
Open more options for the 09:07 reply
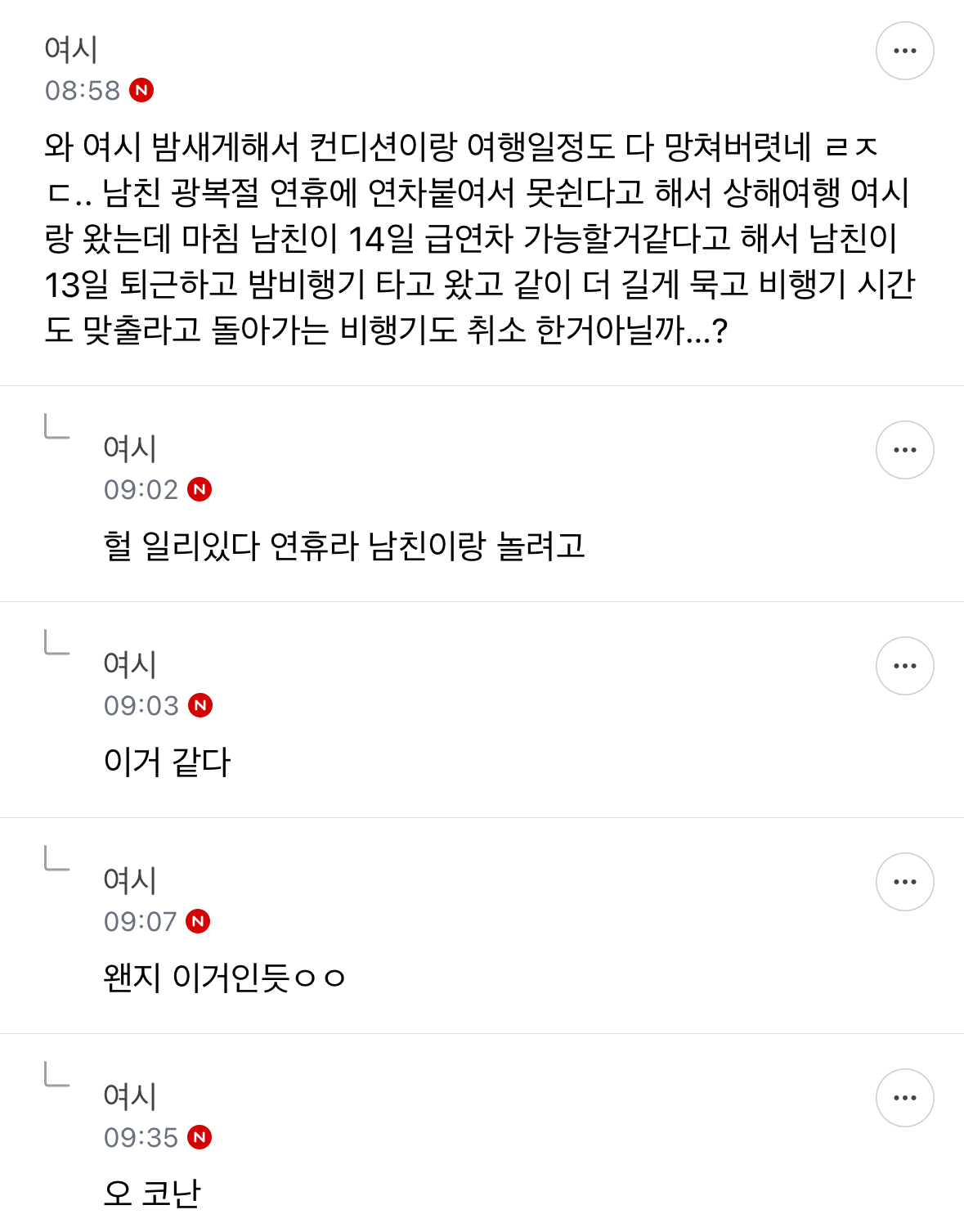904,882
